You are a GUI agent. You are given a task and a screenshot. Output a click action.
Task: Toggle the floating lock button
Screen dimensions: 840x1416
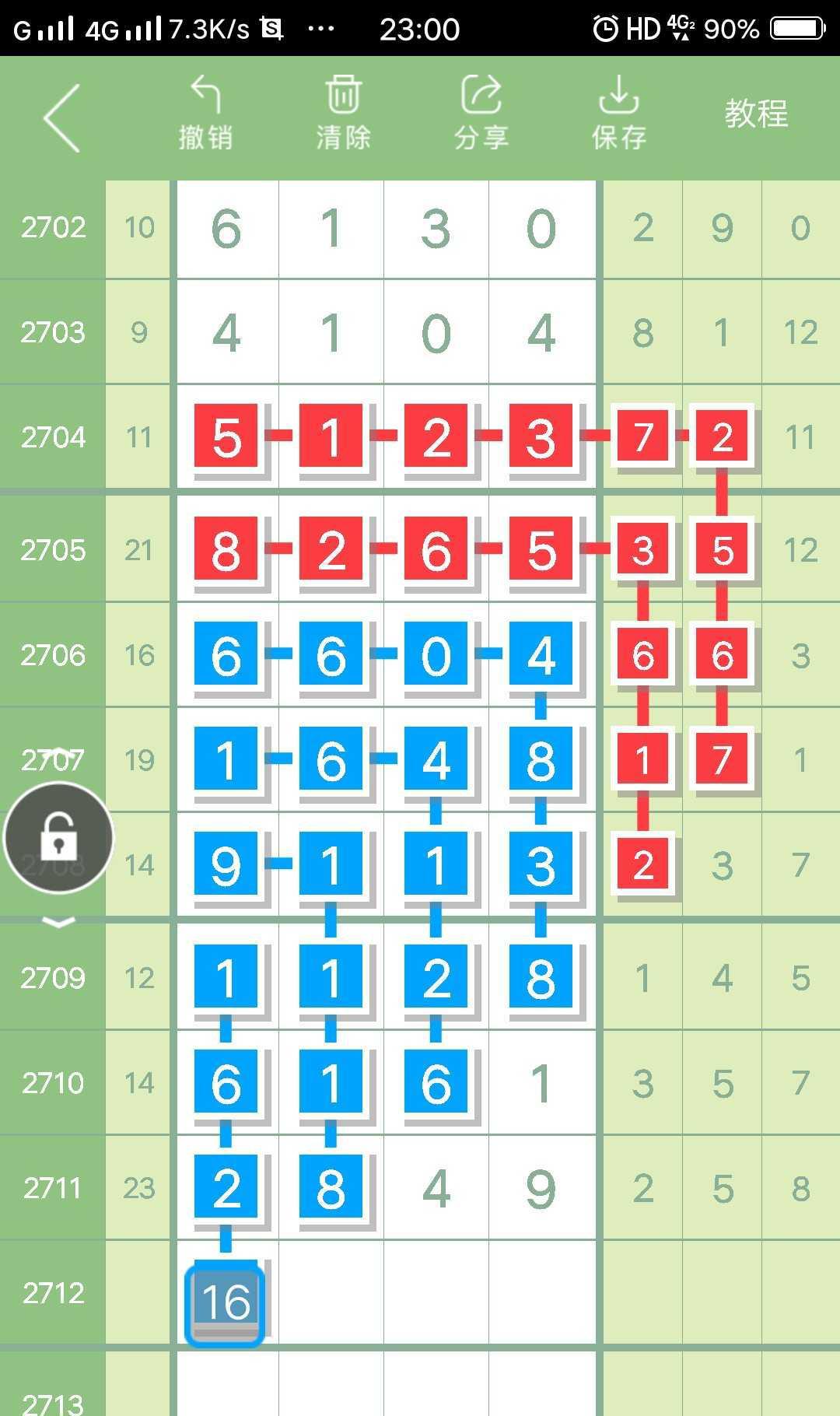pos(59,838)
